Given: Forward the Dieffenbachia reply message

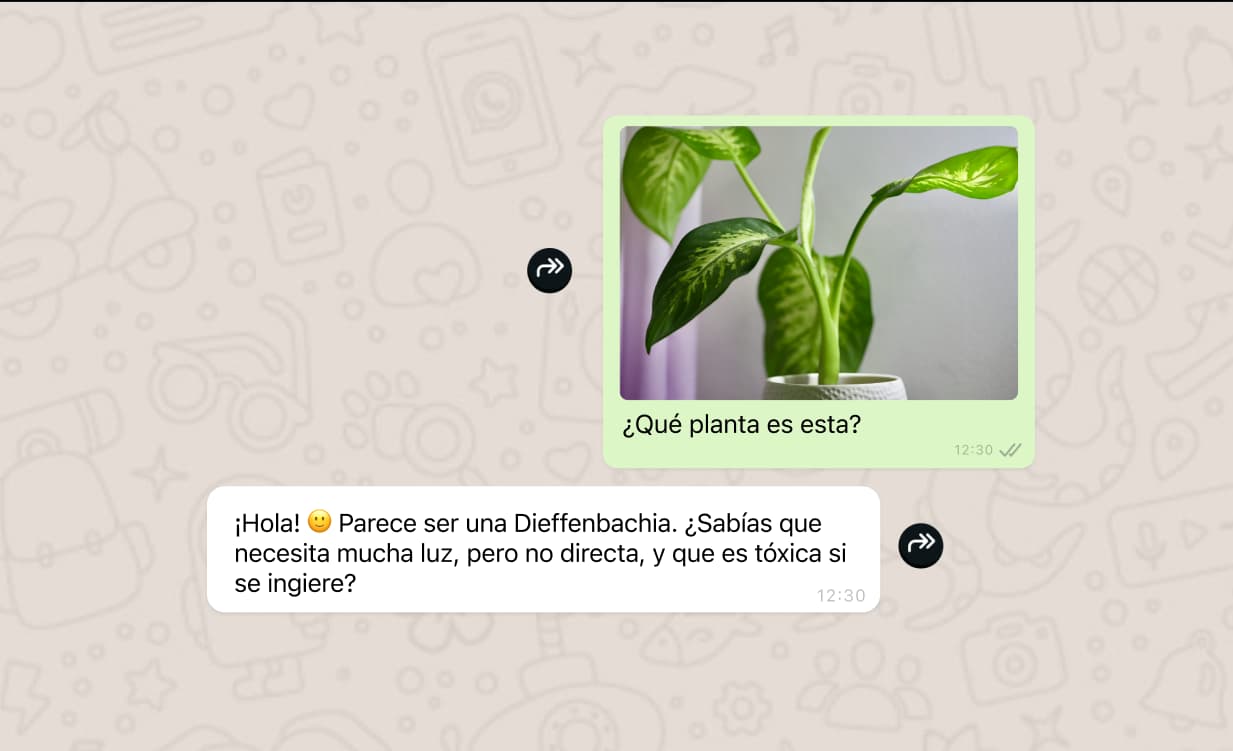Looking at the screenshot, I should coord(920,545).
